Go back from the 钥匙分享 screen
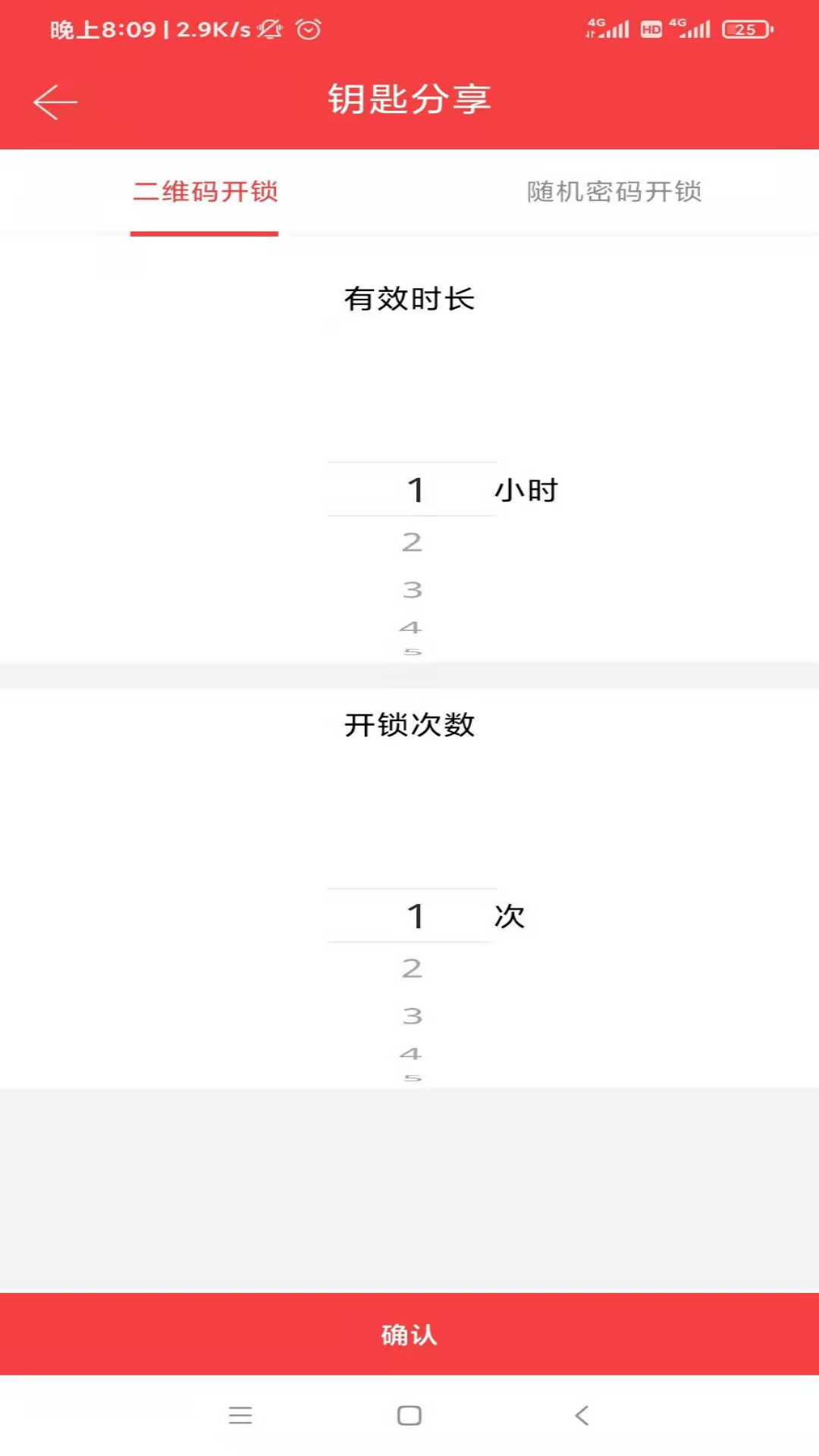The width and height of the screenshot is (819, 1456). coord(55,102)
